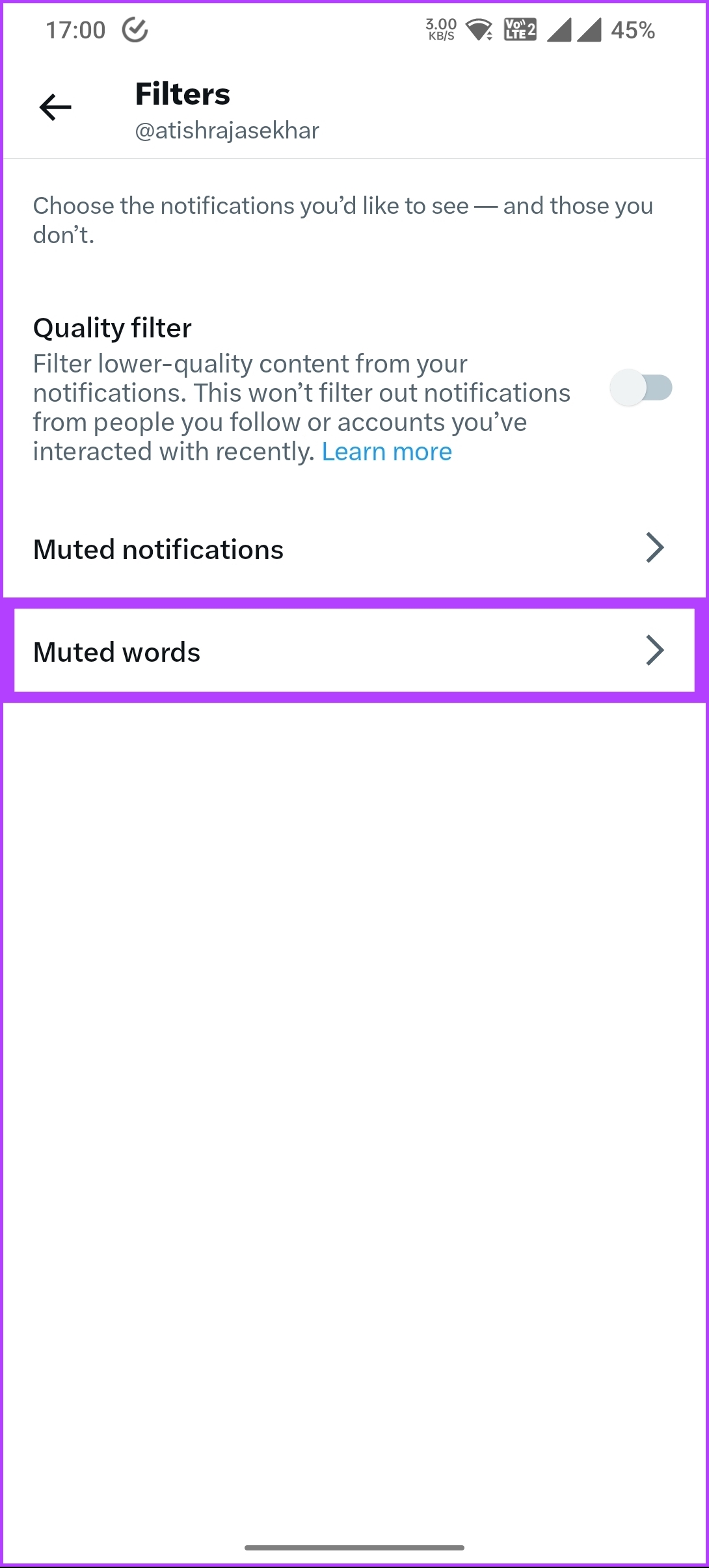This screenshot has height=1568, width=709.
Task: Open the Learn more link
Action: click(387, 452)
